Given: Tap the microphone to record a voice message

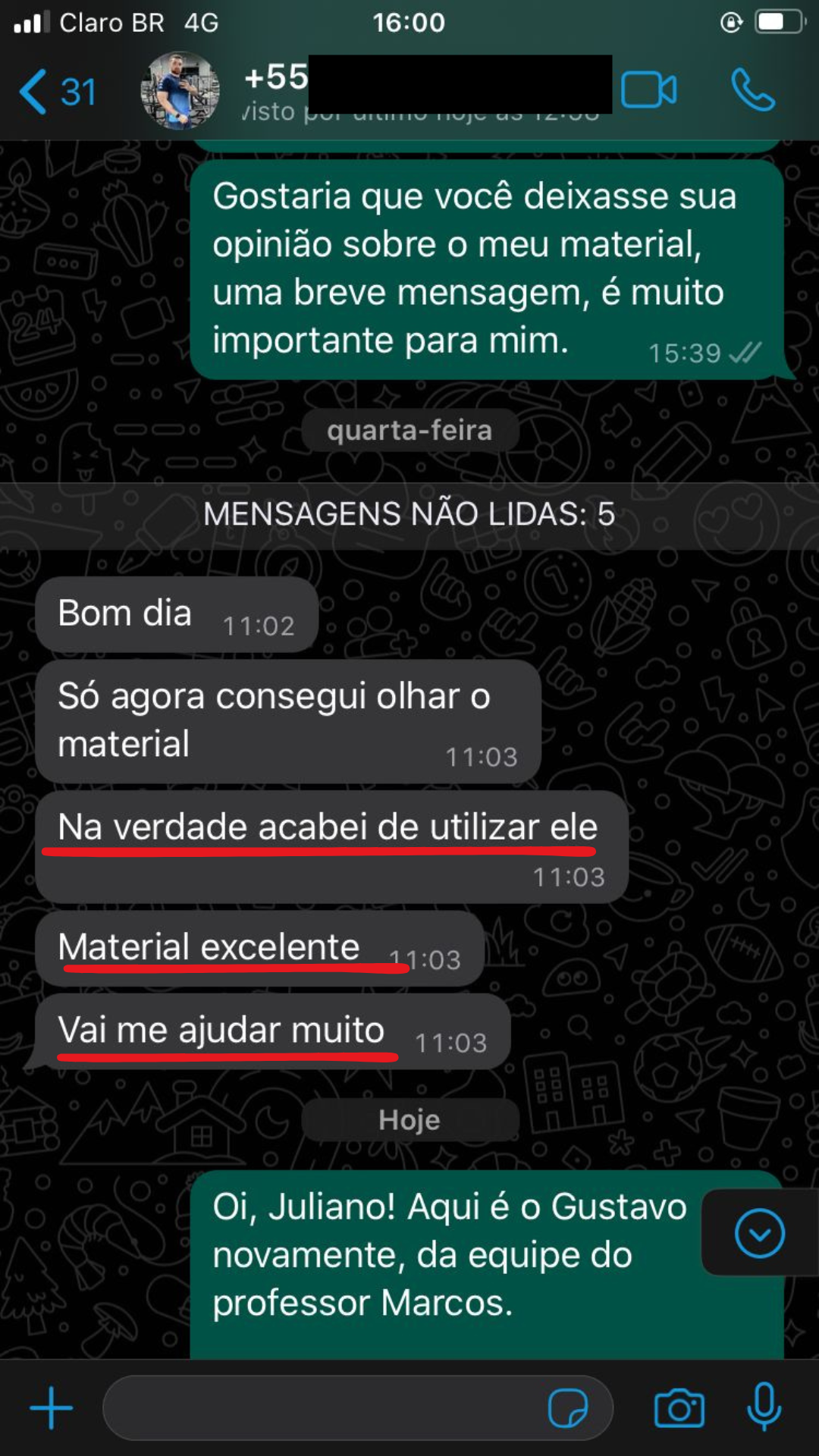Looking at the screenshot, I should (764, 1407).
